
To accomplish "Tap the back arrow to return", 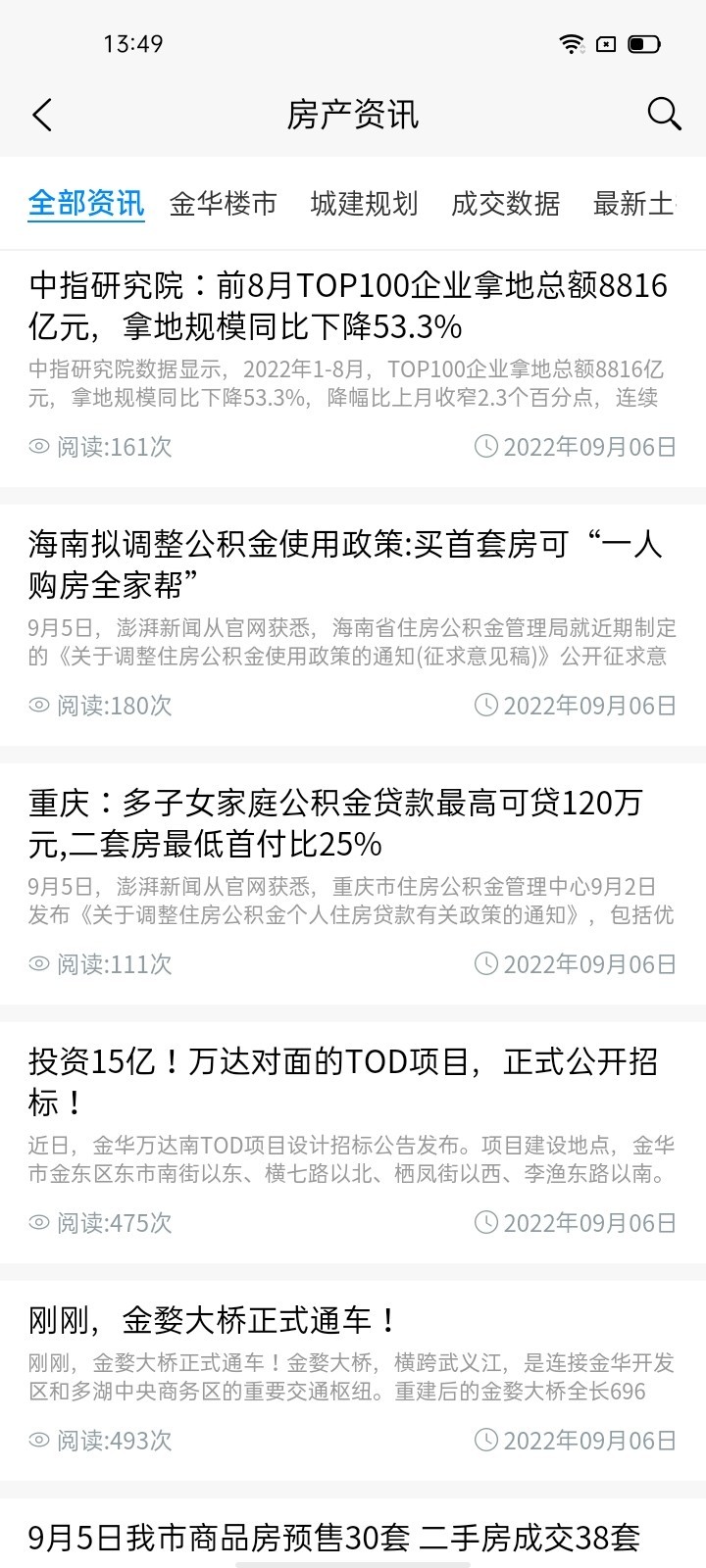I will pyautogui.click(x=42, y=115).
